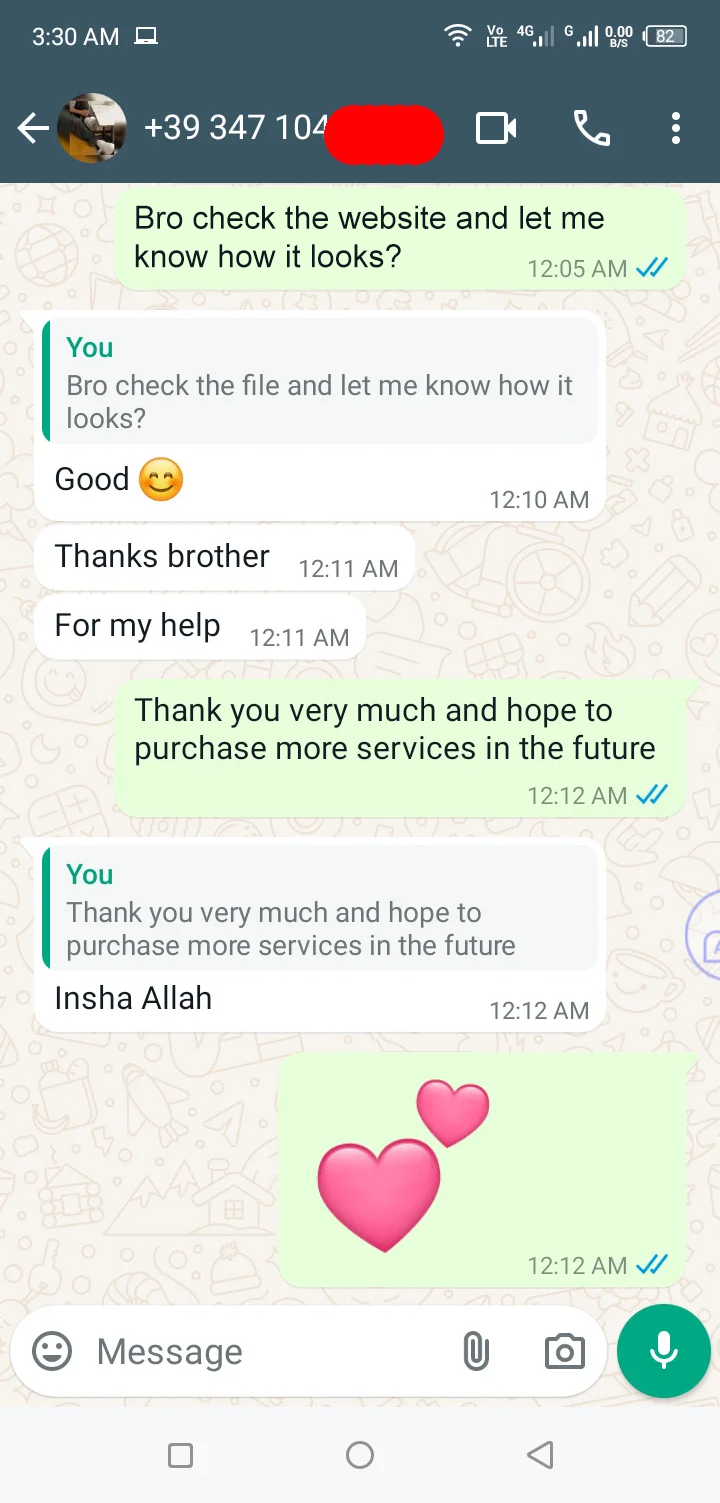Open the emoji picker

pos(52,1352)
